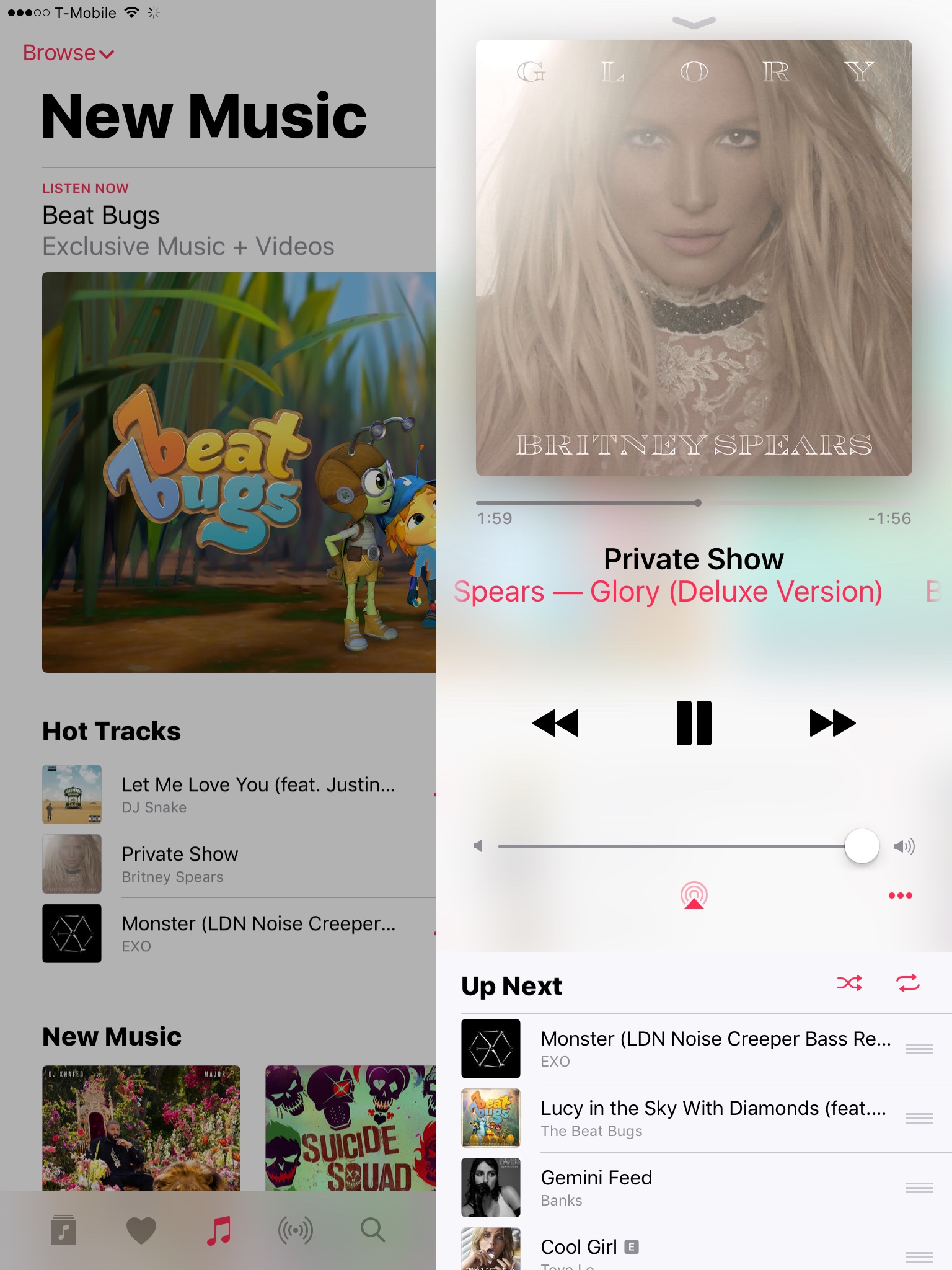This screenshot has width=952, height=1270.
Task: Switch to the For You heart tab
Action: click(141, 1230)
